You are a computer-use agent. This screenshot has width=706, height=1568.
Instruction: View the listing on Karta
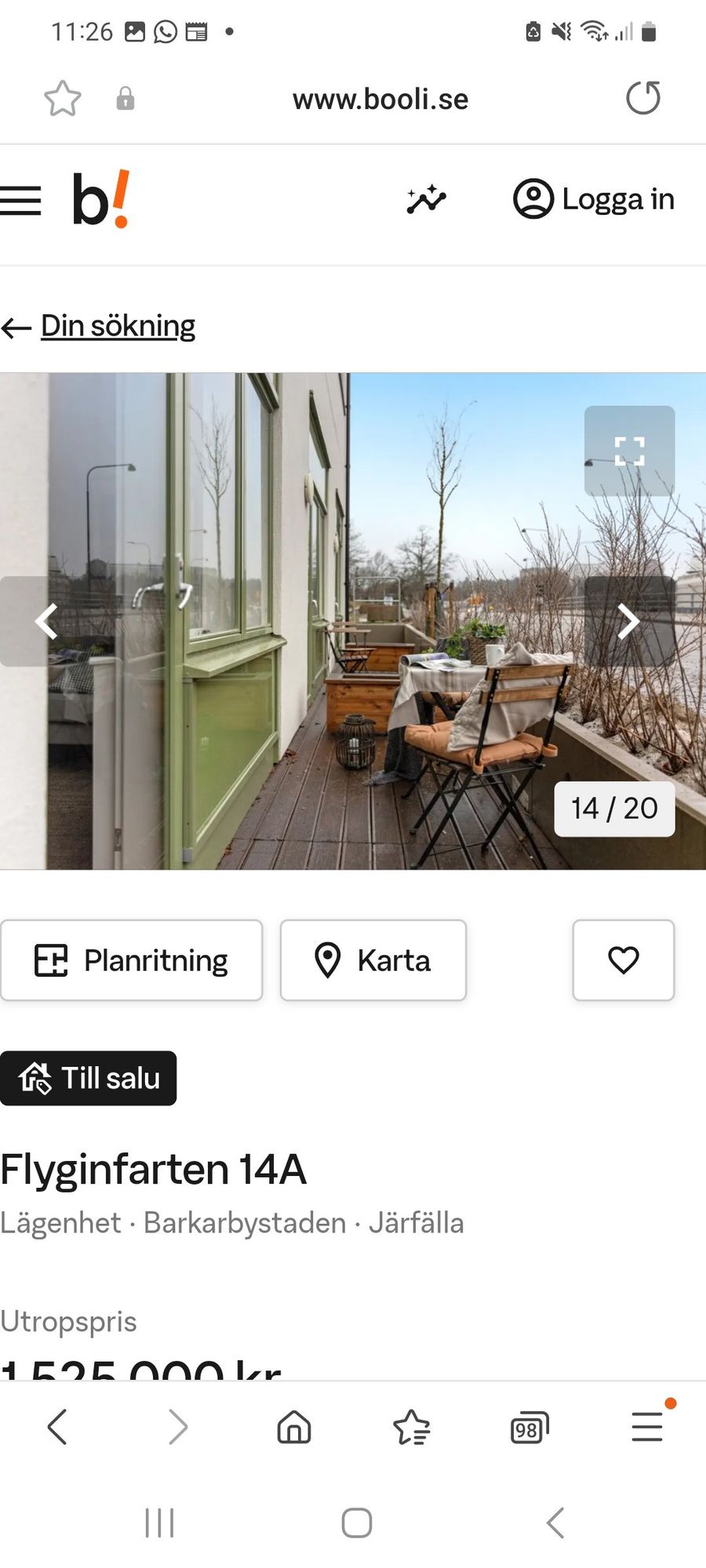tap(373, 960)
